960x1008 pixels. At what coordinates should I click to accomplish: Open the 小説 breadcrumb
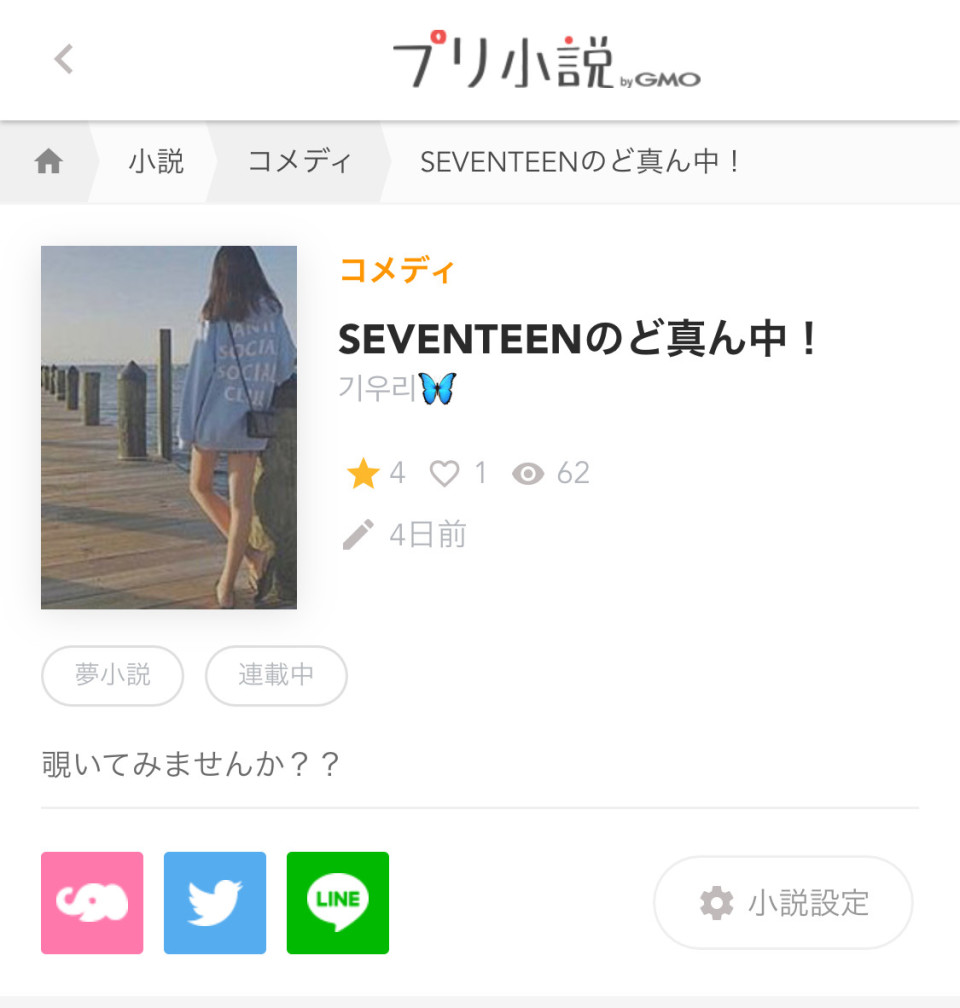[156, 162]
